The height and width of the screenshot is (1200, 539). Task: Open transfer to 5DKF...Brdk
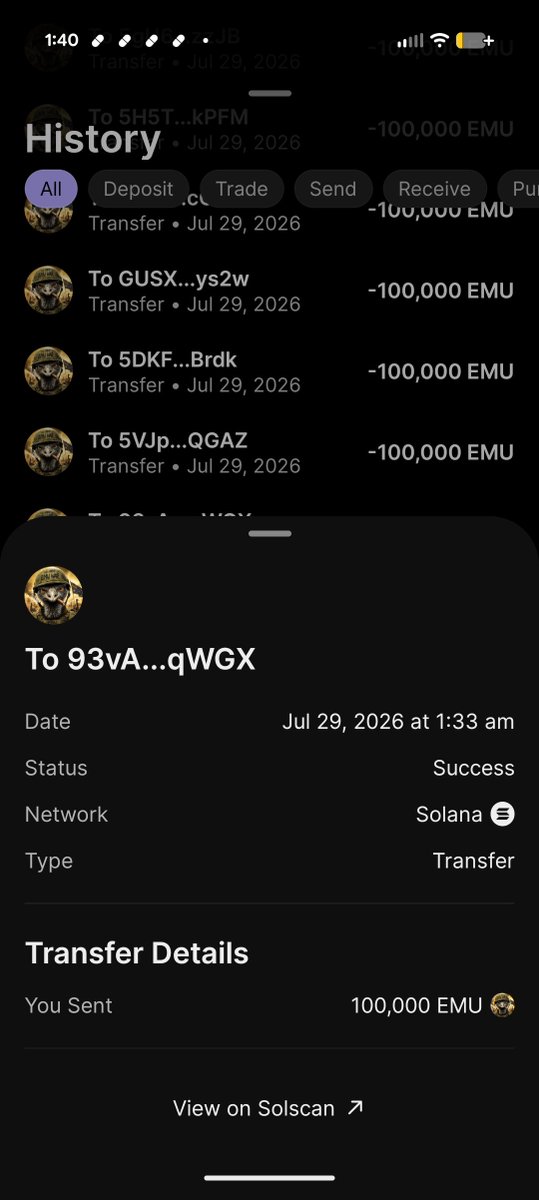[269, 372]
